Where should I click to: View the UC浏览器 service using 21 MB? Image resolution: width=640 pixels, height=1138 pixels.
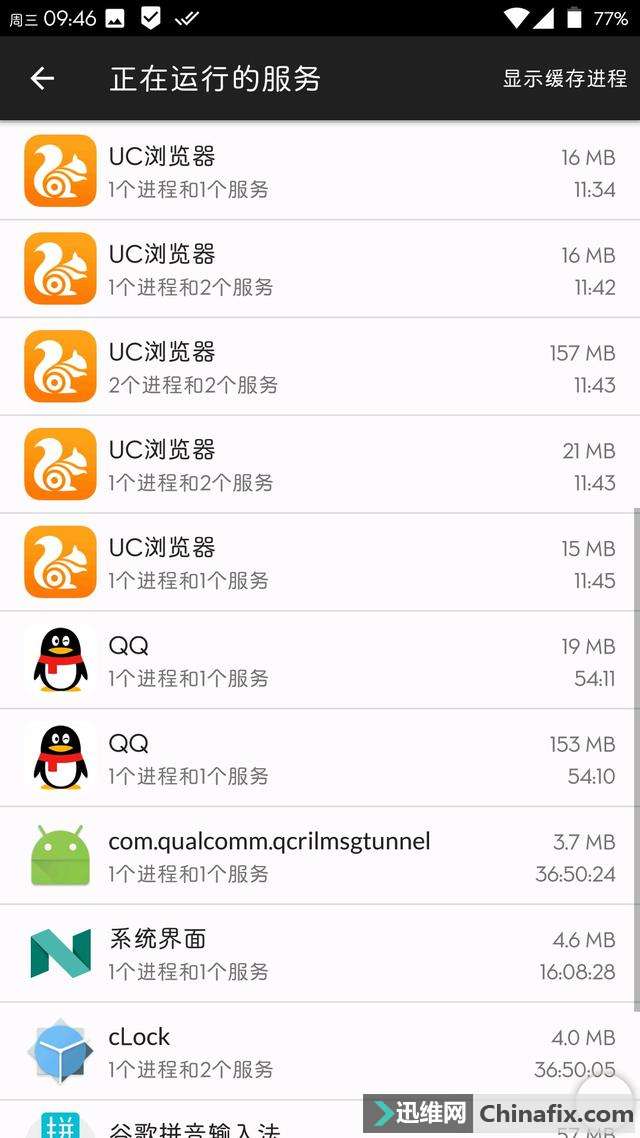click(x=320, y=466)
